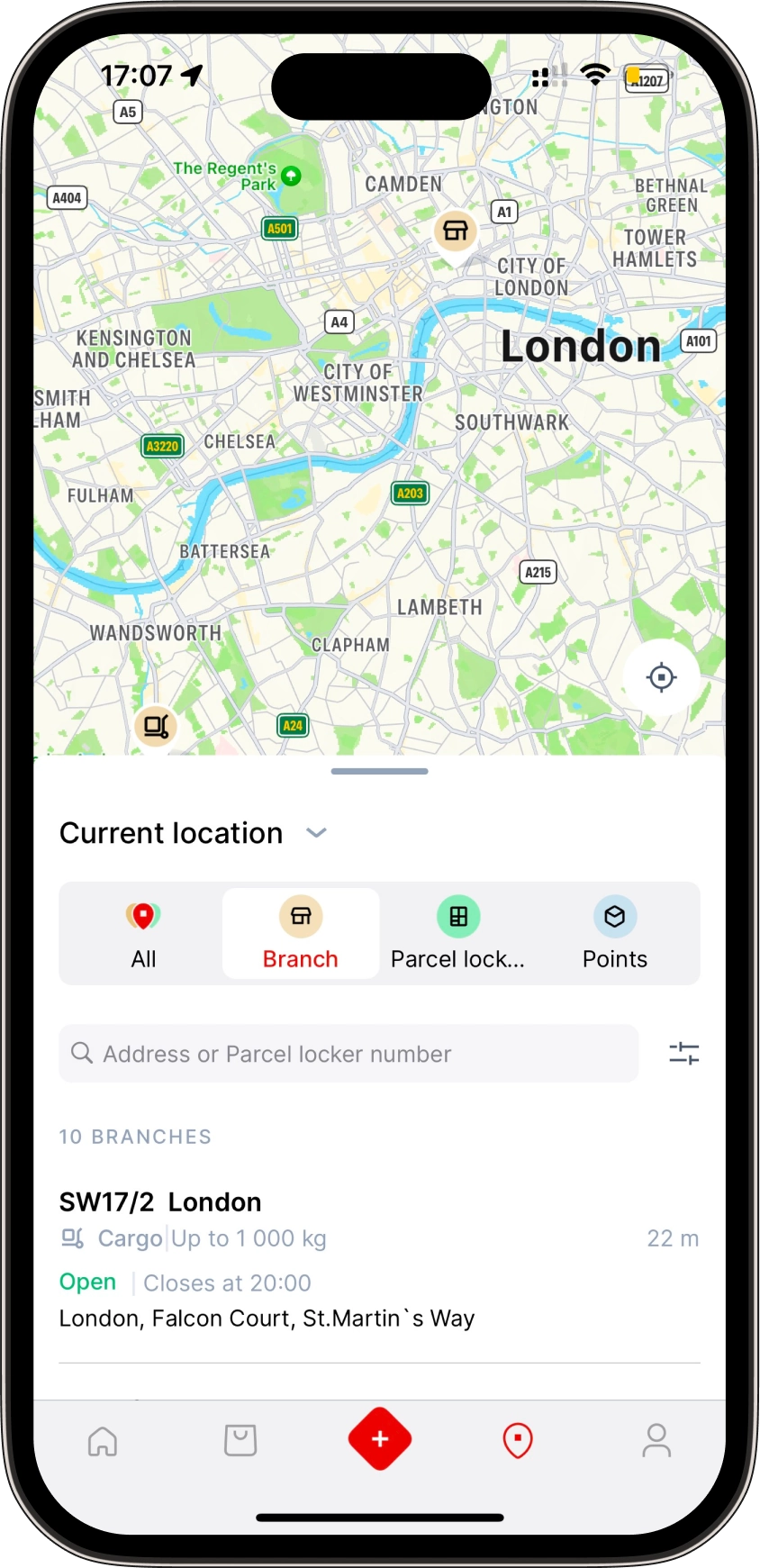This screenshot has width=760, height=1568.
Task: Go to the Home tab
Action: [x=103, y=1441]
